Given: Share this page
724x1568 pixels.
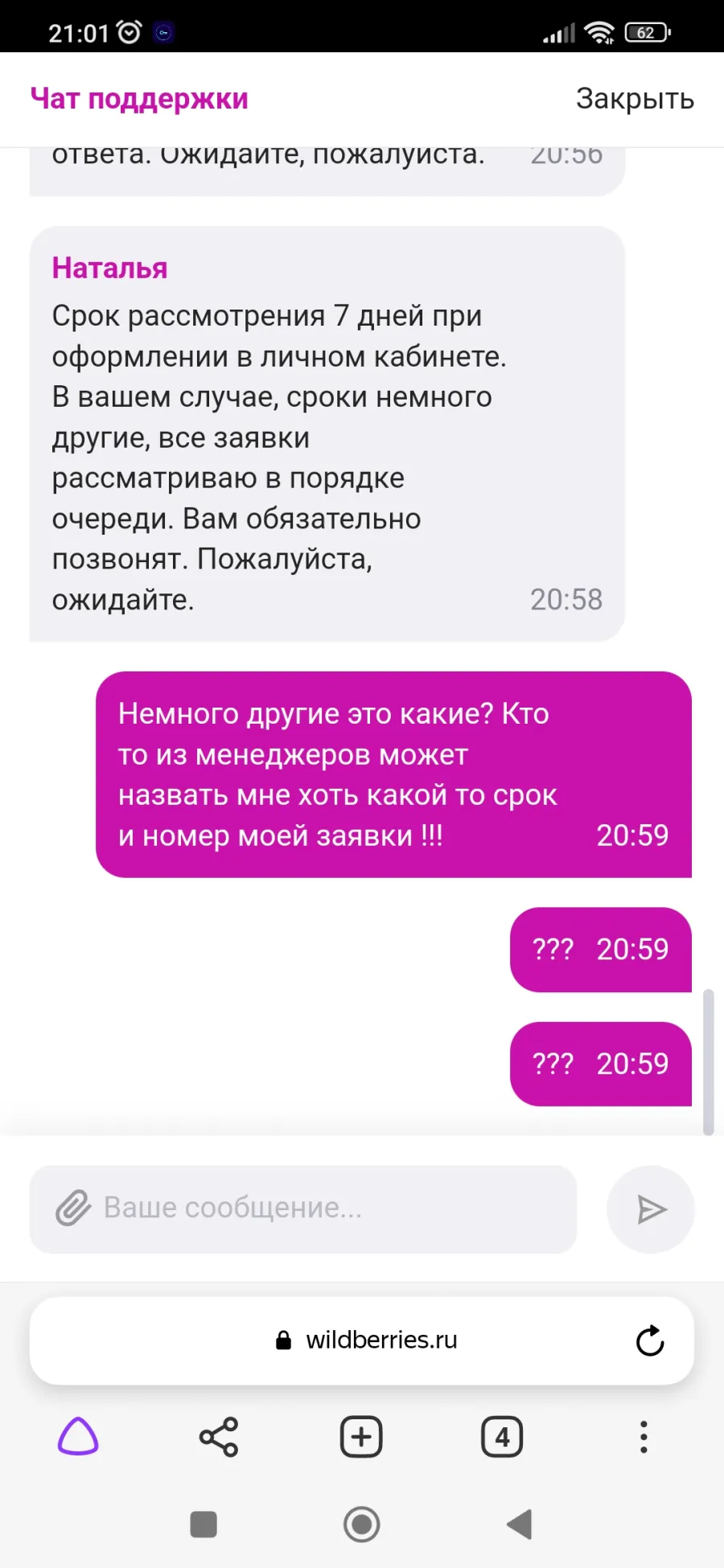Looking at the screenshot, I should (x=219, y=1436).
